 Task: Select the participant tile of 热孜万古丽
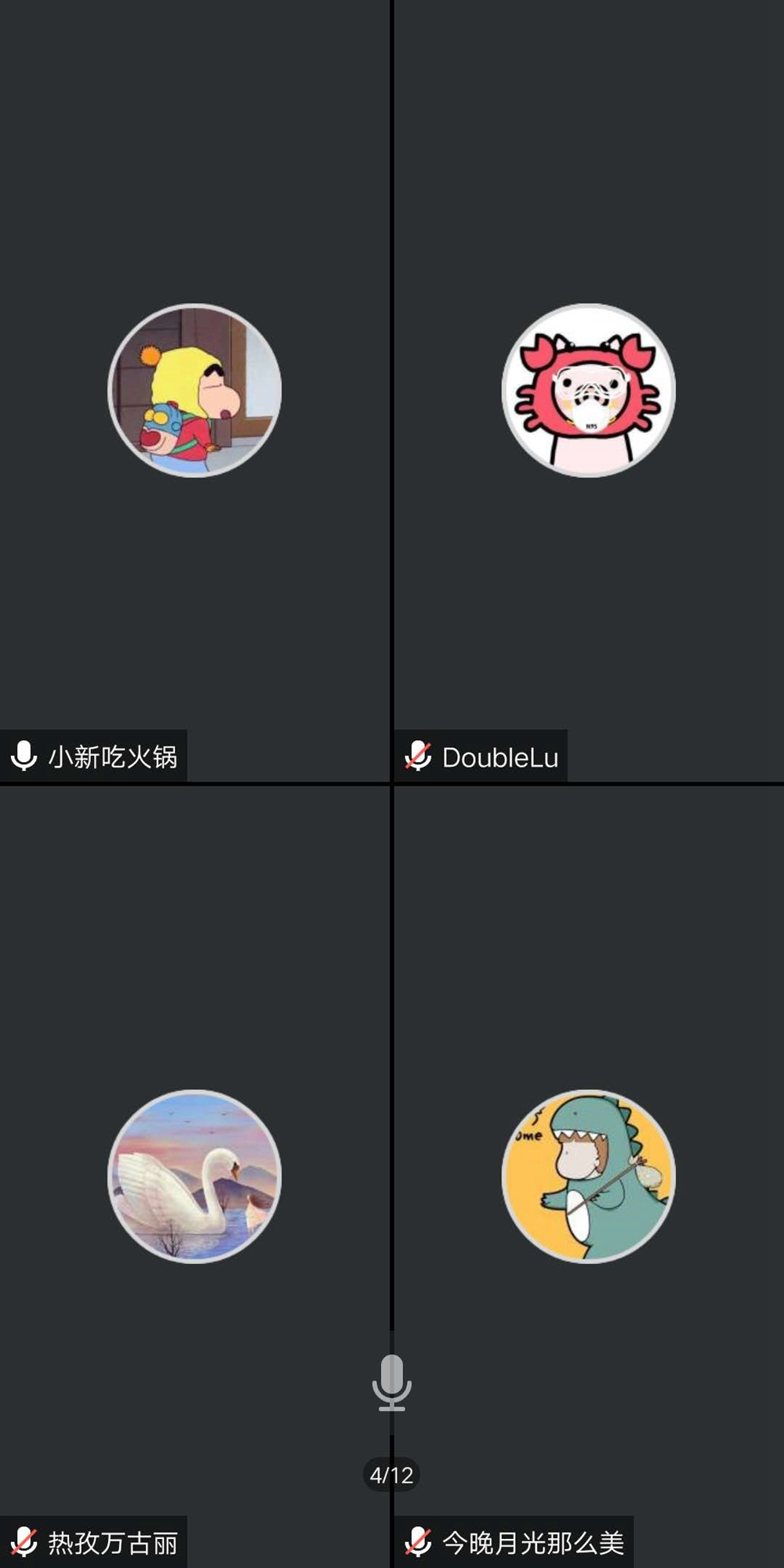click(194, 1176)
